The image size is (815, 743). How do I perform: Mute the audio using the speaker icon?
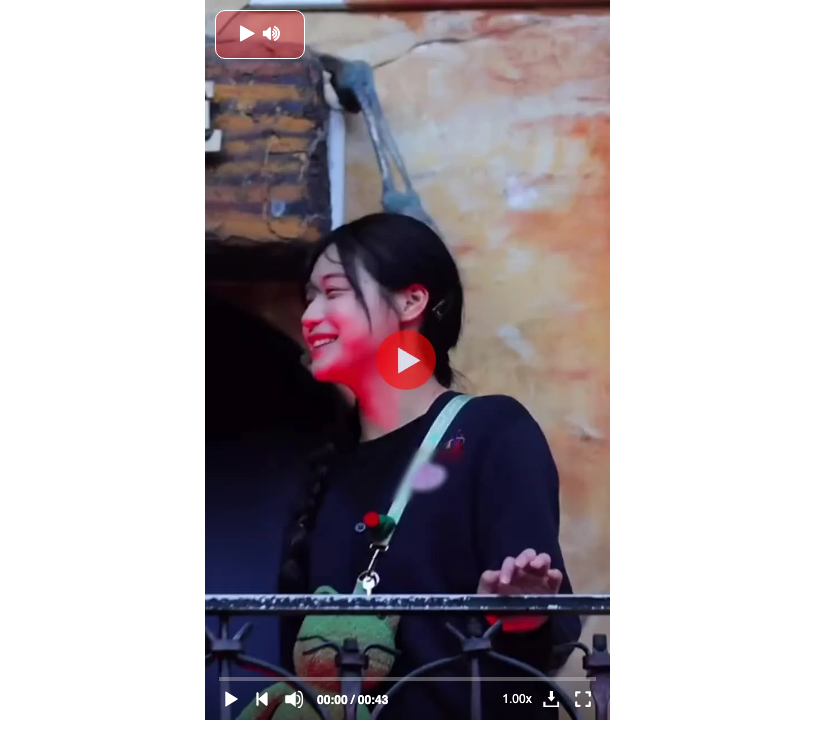[294, 699]
